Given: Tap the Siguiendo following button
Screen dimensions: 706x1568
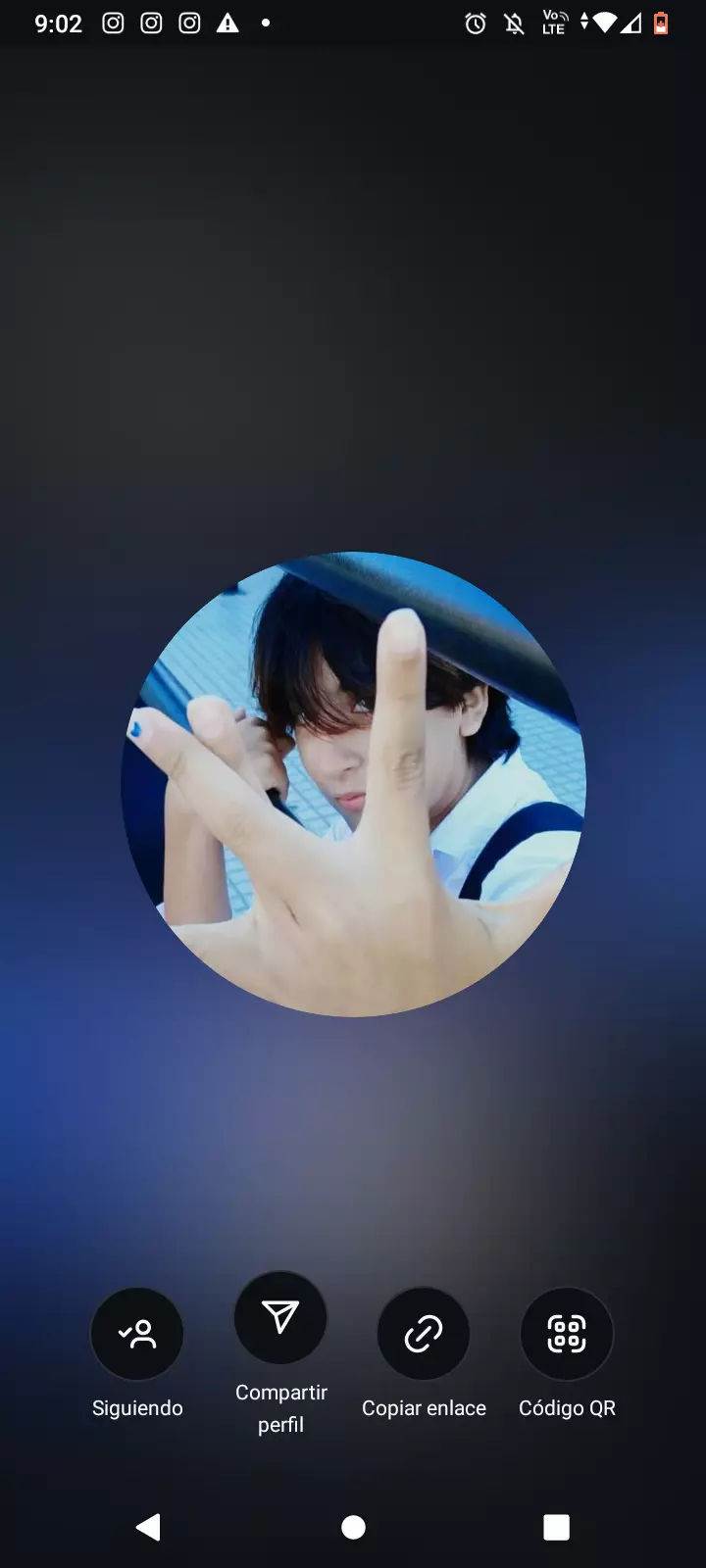Looking at the screenshot, I should click(136, 1334).
